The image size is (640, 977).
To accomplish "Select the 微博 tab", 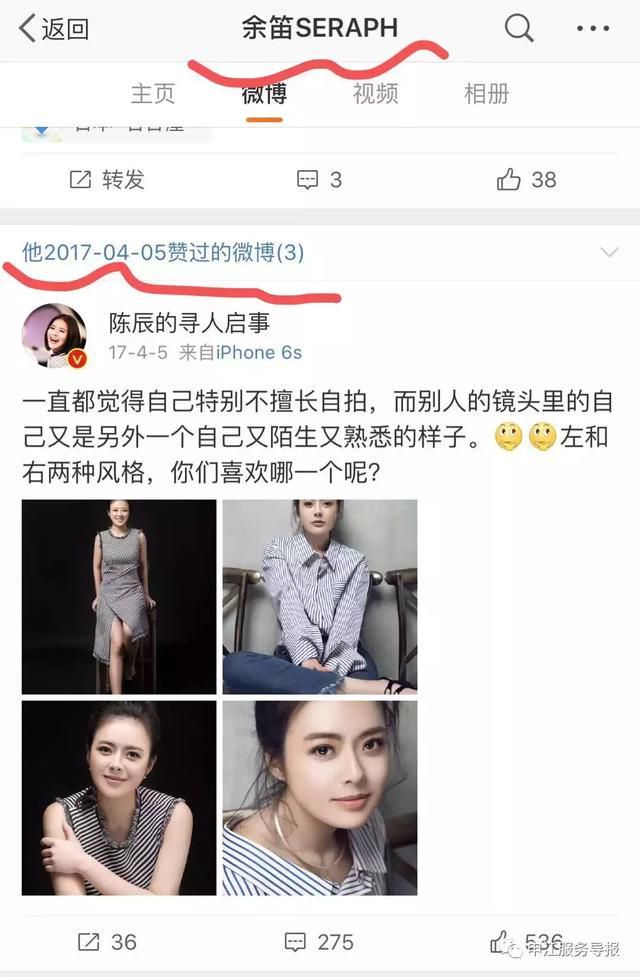I will pos(264,94).
